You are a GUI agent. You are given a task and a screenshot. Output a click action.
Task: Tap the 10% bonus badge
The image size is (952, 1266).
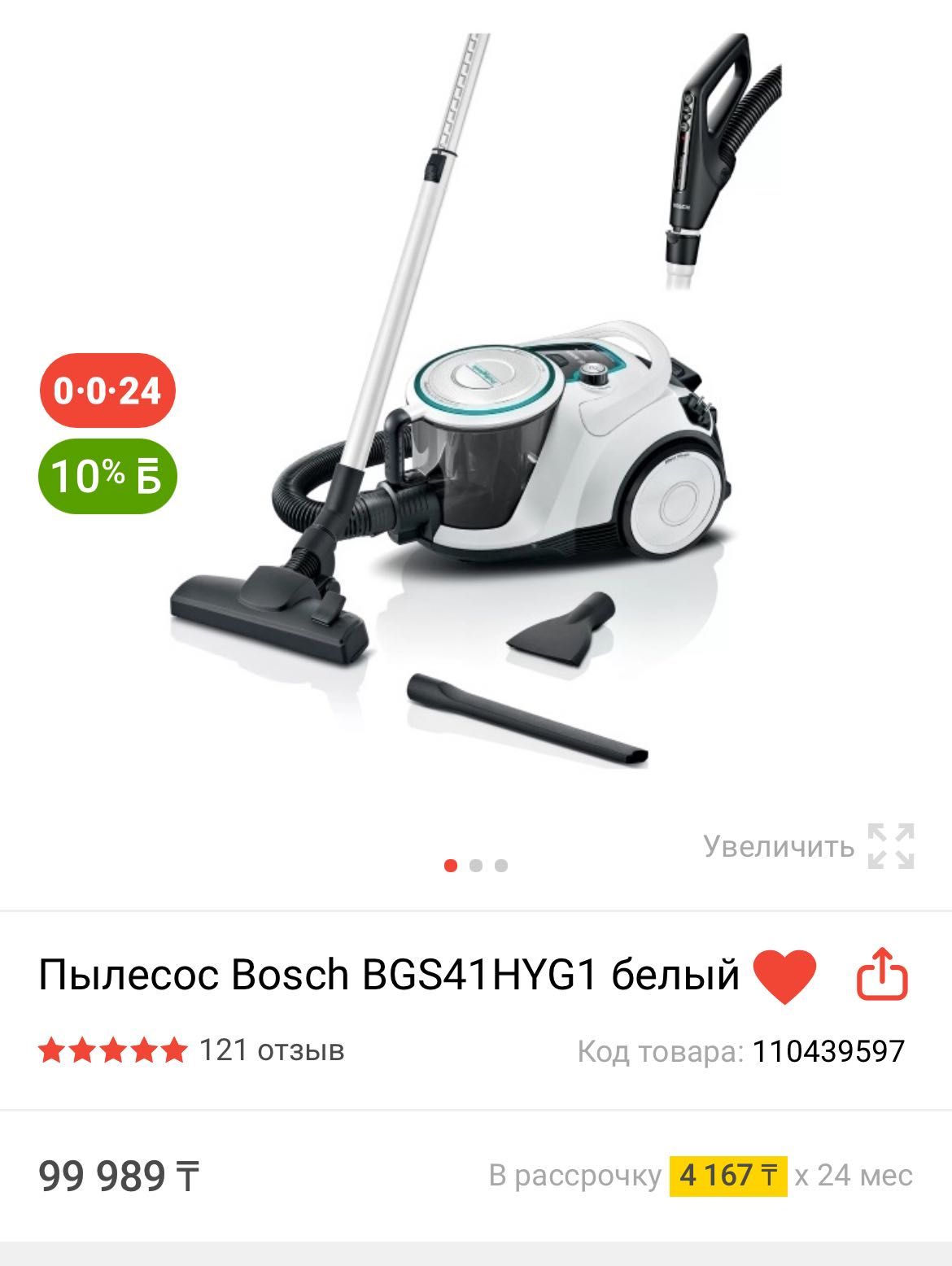click(x=107, y=476)
